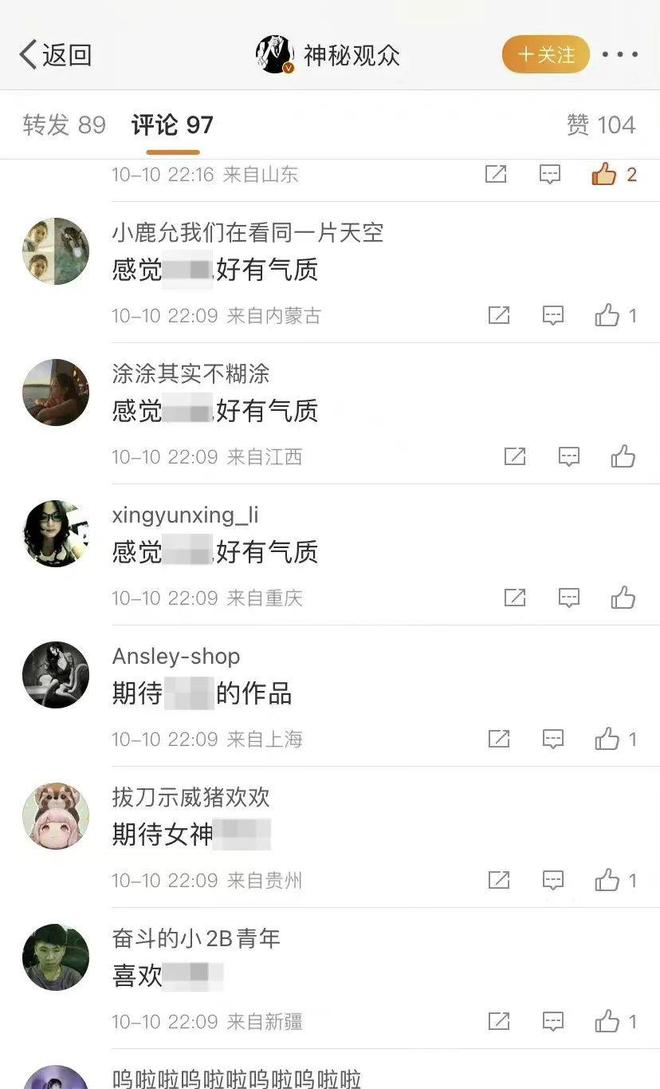Like 奋斗的小2B青年's comment
660x1089 pixels.
(608, 1021)
